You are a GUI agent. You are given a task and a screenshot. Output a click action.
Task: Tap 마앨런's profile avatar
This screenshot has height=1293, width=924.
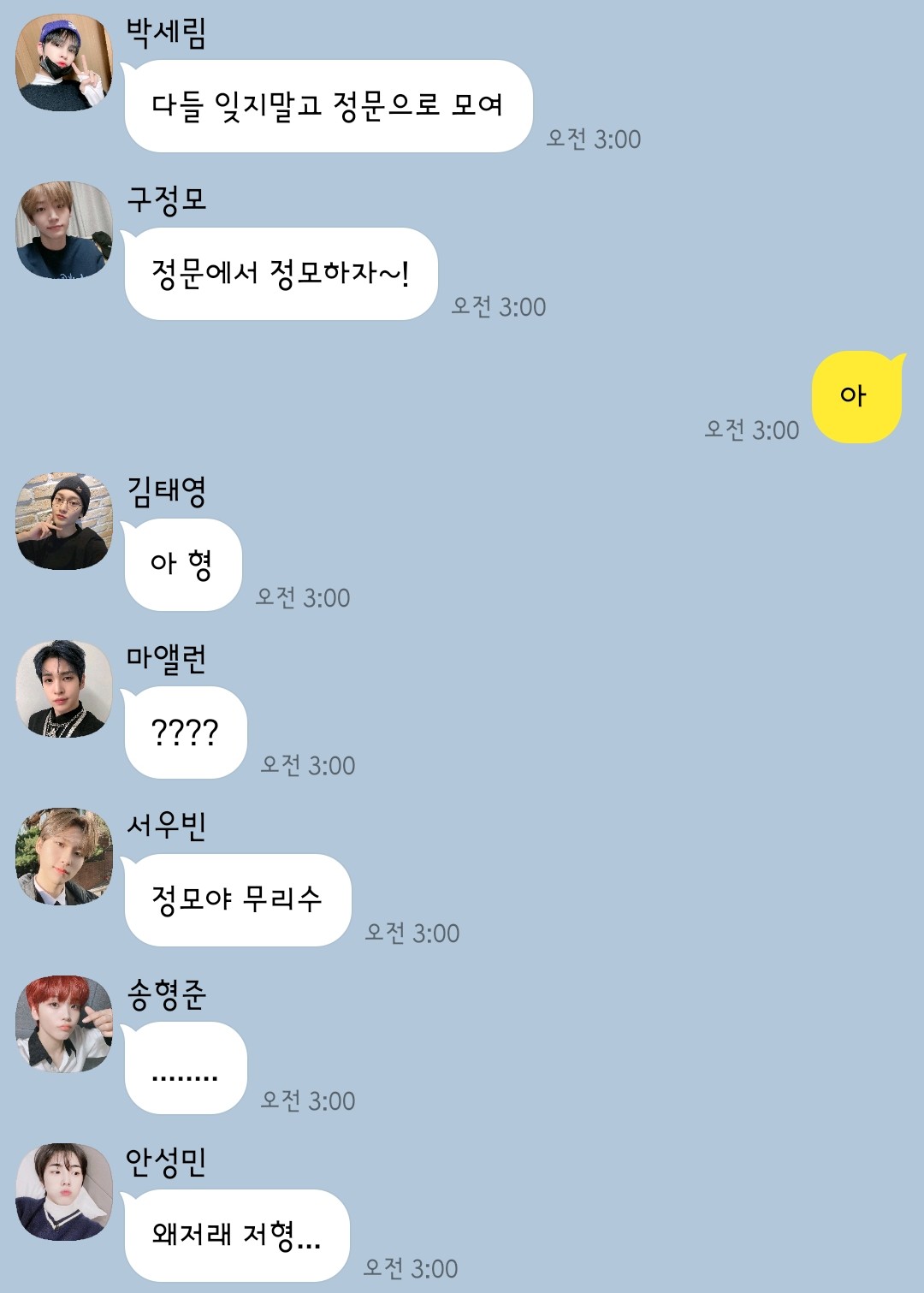click(x=64, y=688)
